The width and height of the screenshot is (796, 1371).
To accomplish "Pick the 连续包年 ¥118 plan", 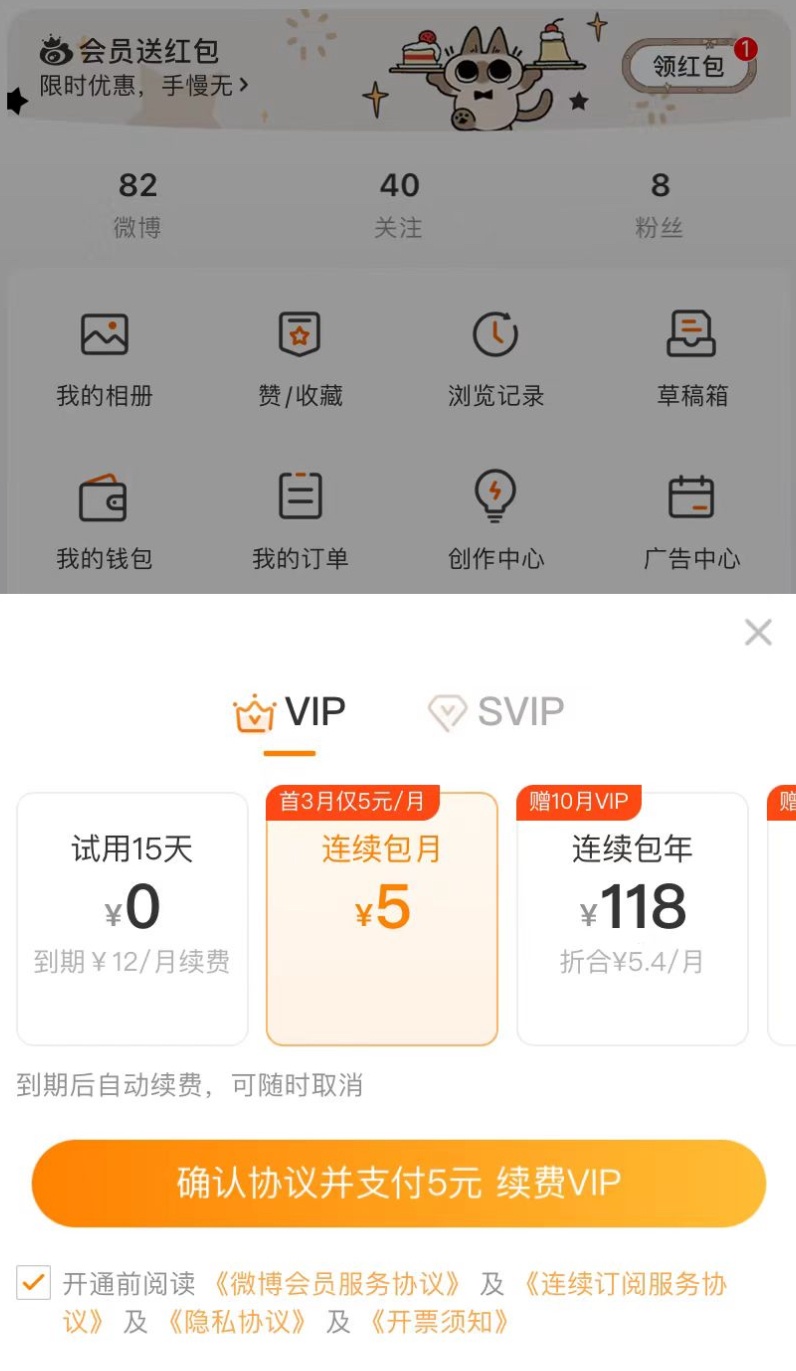I will point(632,918).
